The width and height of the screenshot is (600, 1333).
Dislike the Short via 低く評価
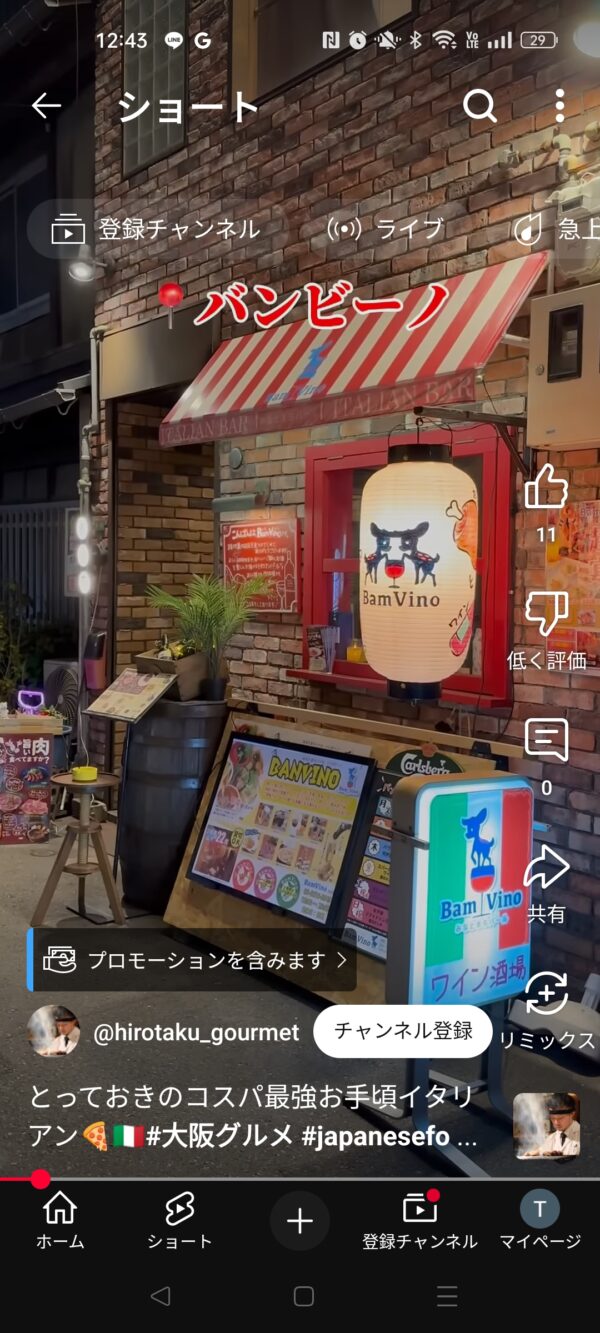point(546,614)
